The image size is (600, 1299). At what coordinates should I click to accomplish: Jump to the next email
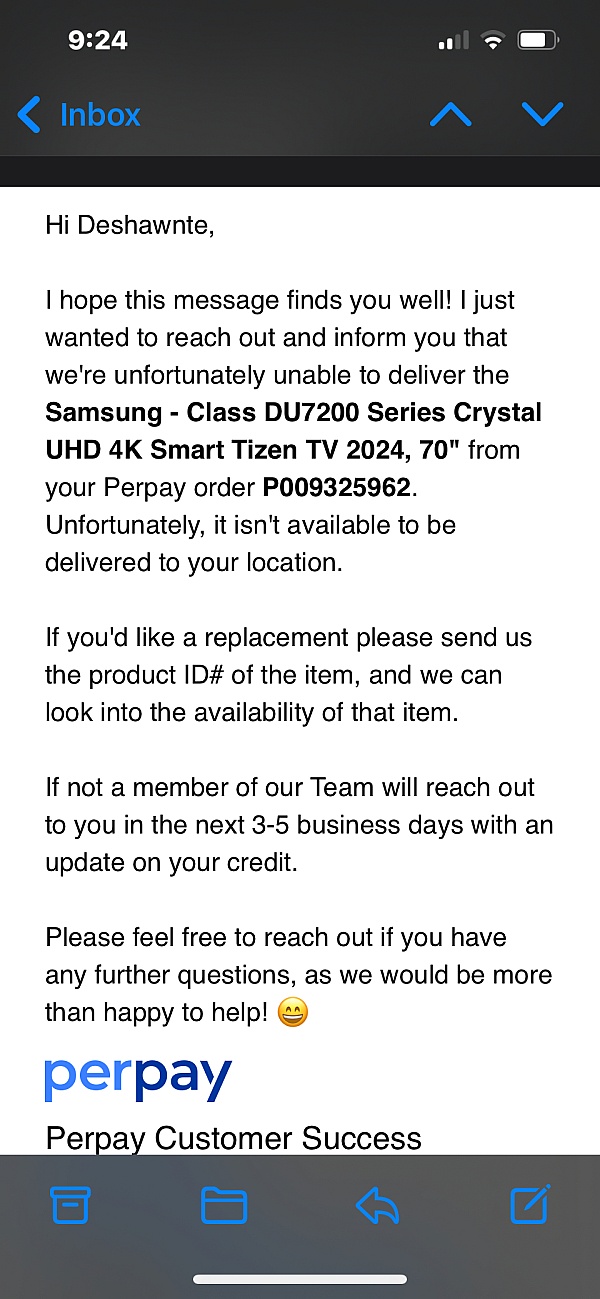[543, 115]
